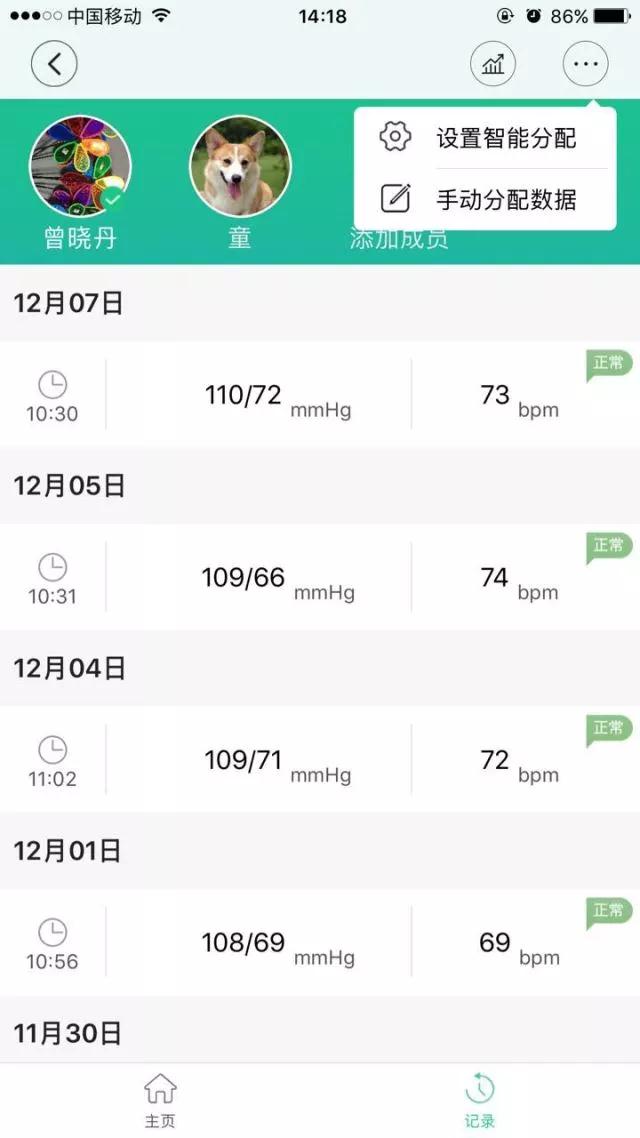This screenshot has height=1138, width=640.
Task: Open the 12月05日 109/66 mmHg record
Action: coord(320,577)
